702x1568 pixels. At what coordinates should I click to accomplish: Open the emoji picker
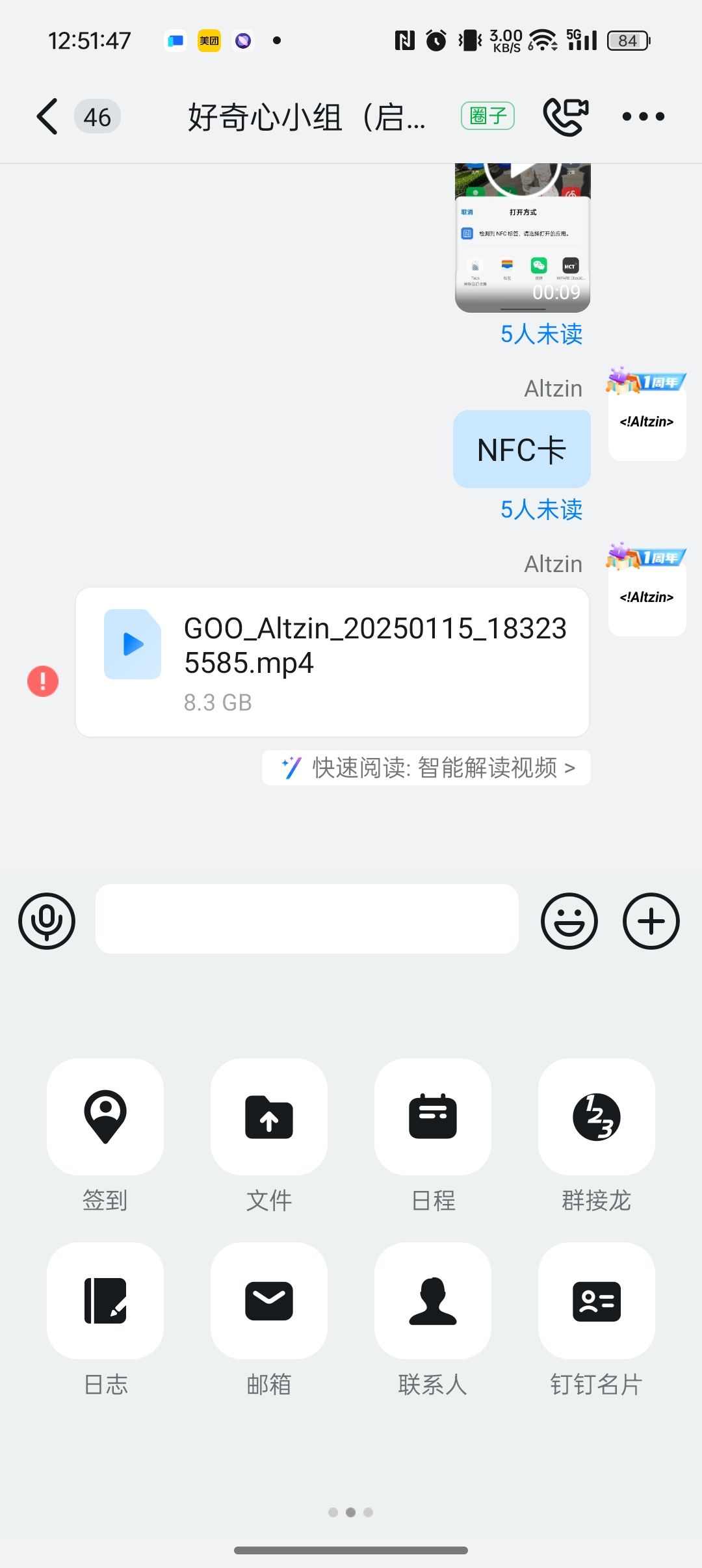coord(569,921)
